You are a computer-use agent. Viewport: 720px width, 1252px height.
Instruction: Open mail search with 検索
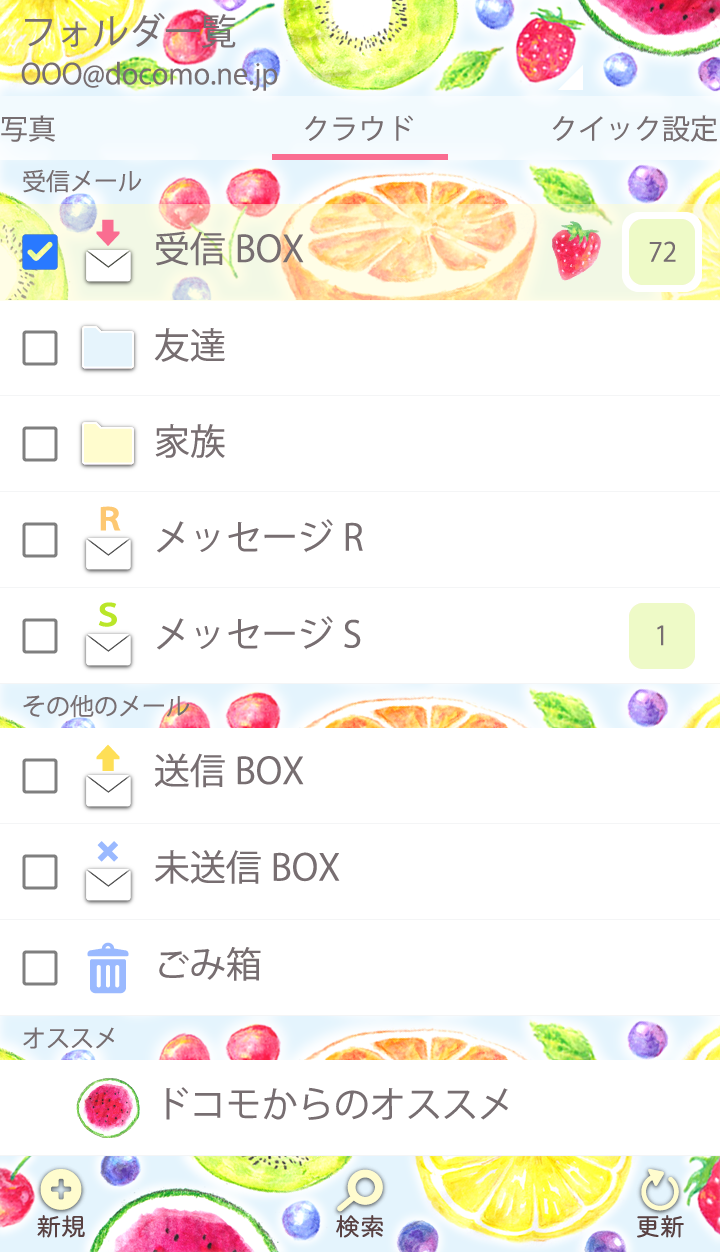coord(360,1204)
